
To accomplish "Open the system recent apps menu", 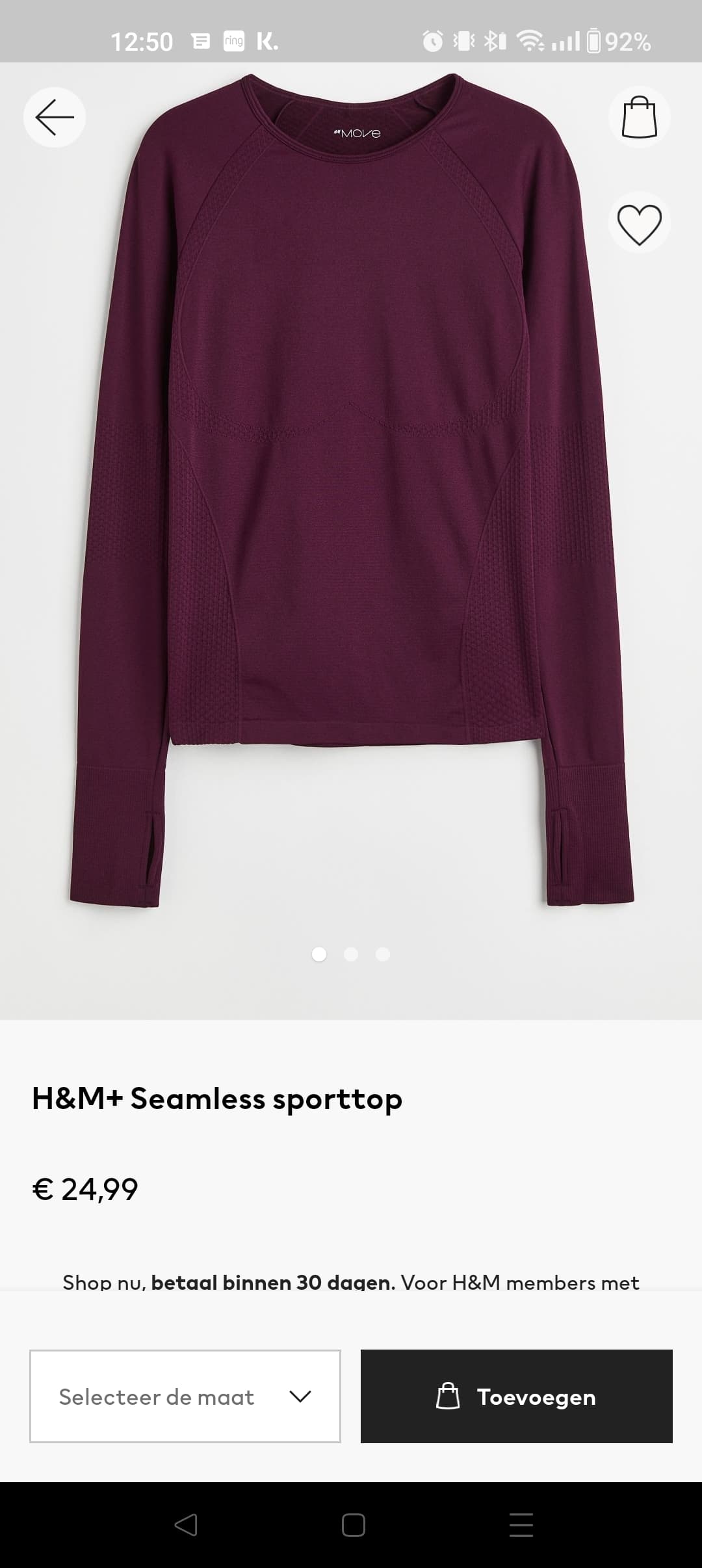I will point(521,1525).
